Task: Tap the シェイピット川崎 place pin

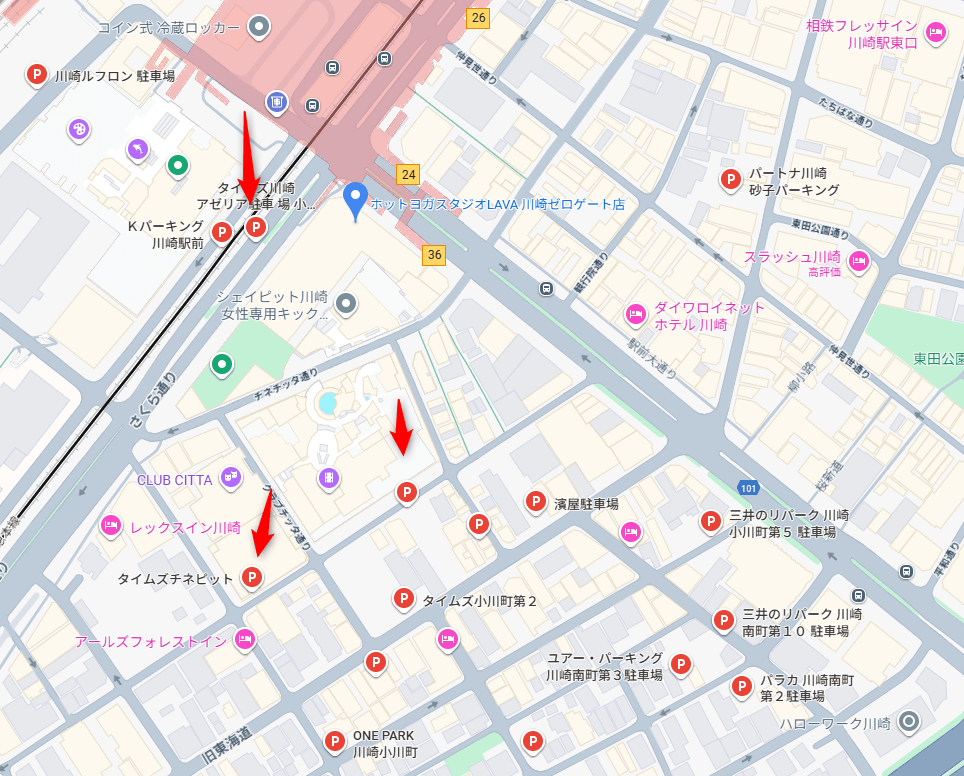Action: click(x=346, y=303)
